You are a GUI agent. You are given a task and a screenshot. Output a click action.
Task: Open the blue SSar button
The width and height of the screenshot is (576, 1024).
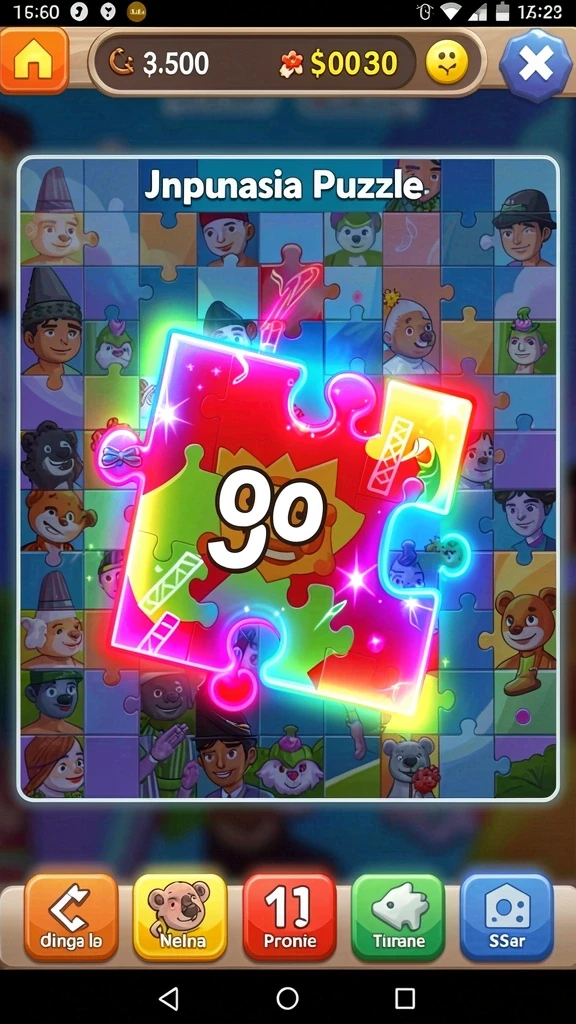pyautogui.click(x=507, y=918)
